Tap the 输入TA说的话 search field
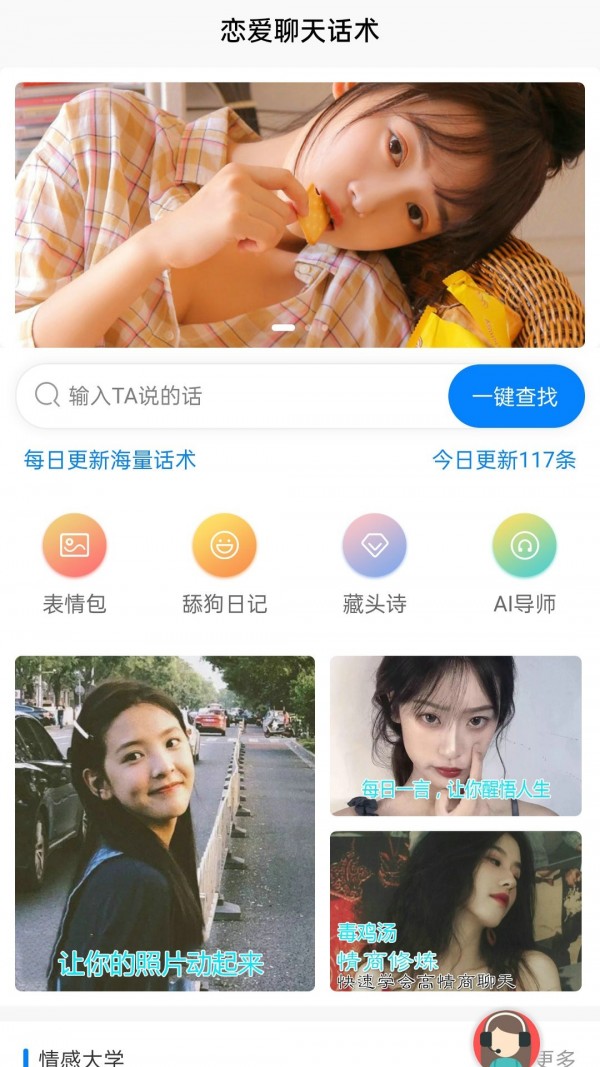 pos(240,396)
